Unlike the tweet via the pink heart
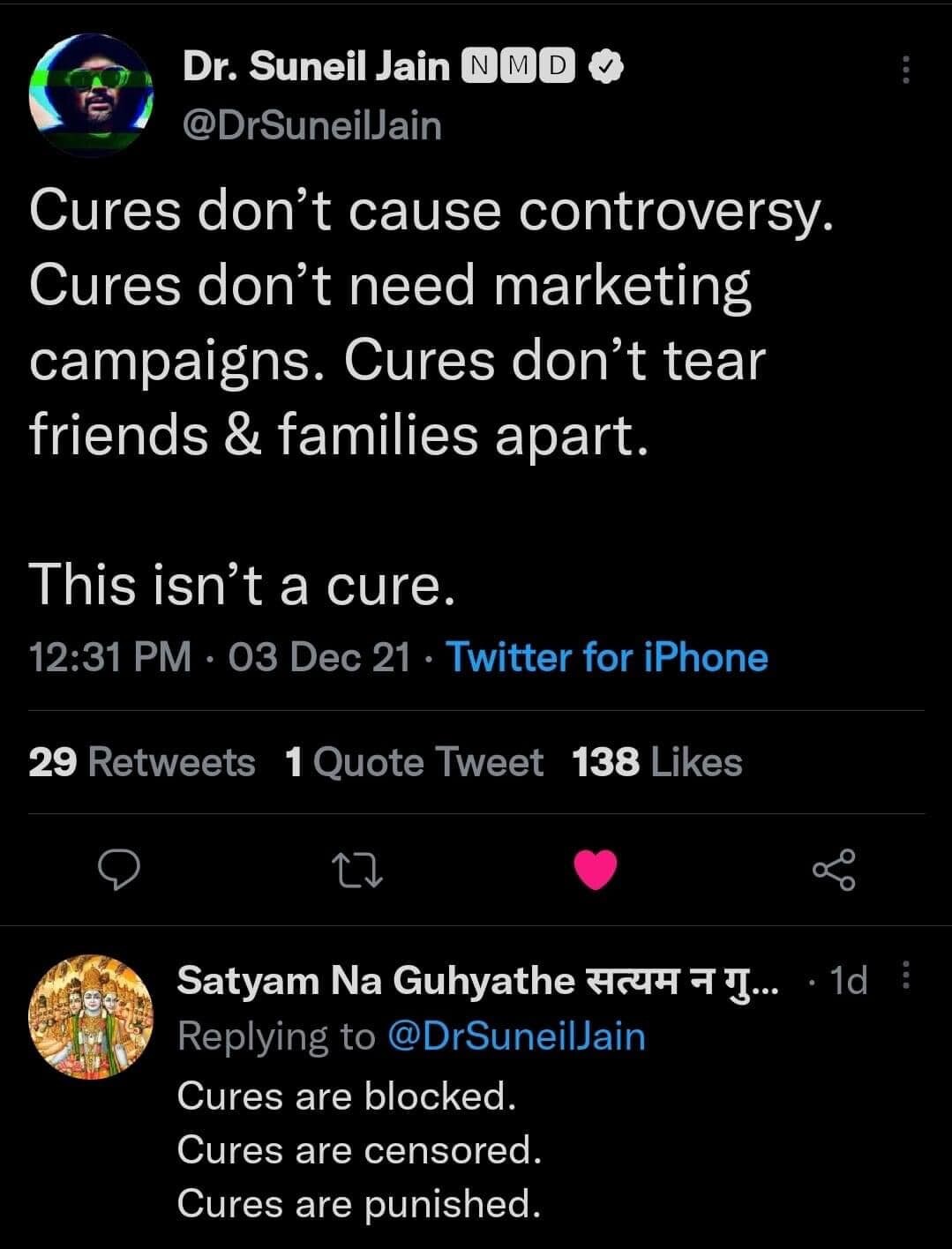 pos(596,871)
